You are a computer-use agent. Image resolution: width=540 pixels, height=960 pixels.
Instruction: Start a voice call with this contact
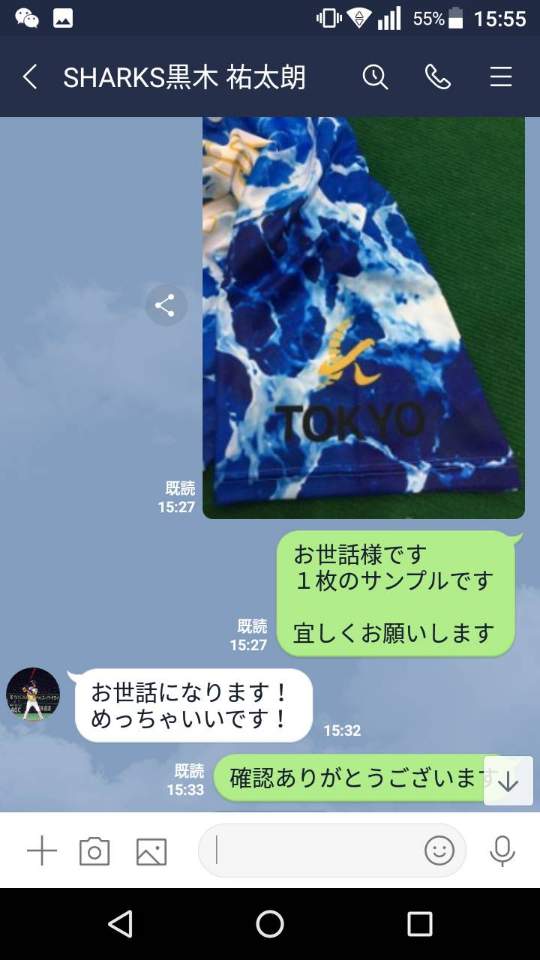(438, 78)
